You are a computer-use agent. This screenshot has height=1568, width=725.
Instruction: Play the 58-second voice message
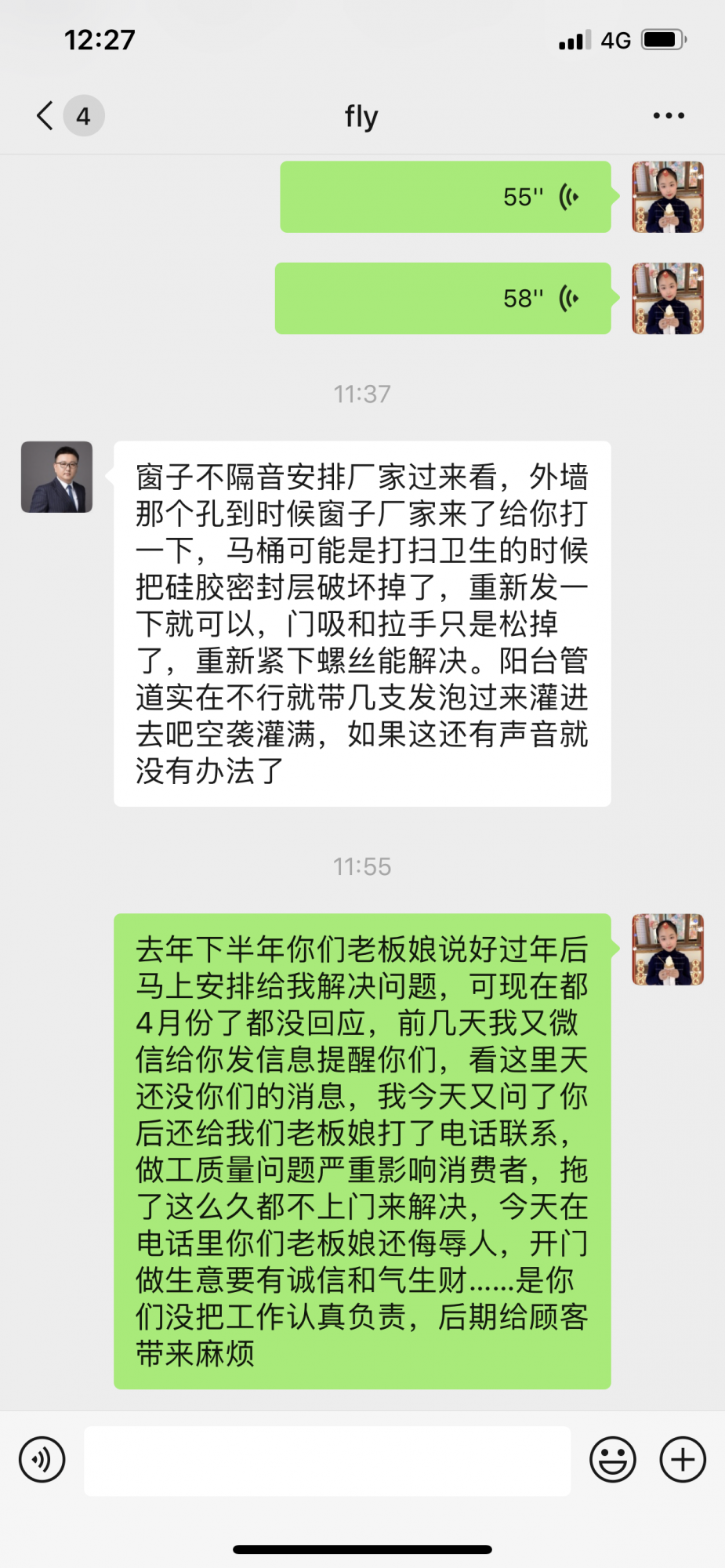click(x=443, y=299)
